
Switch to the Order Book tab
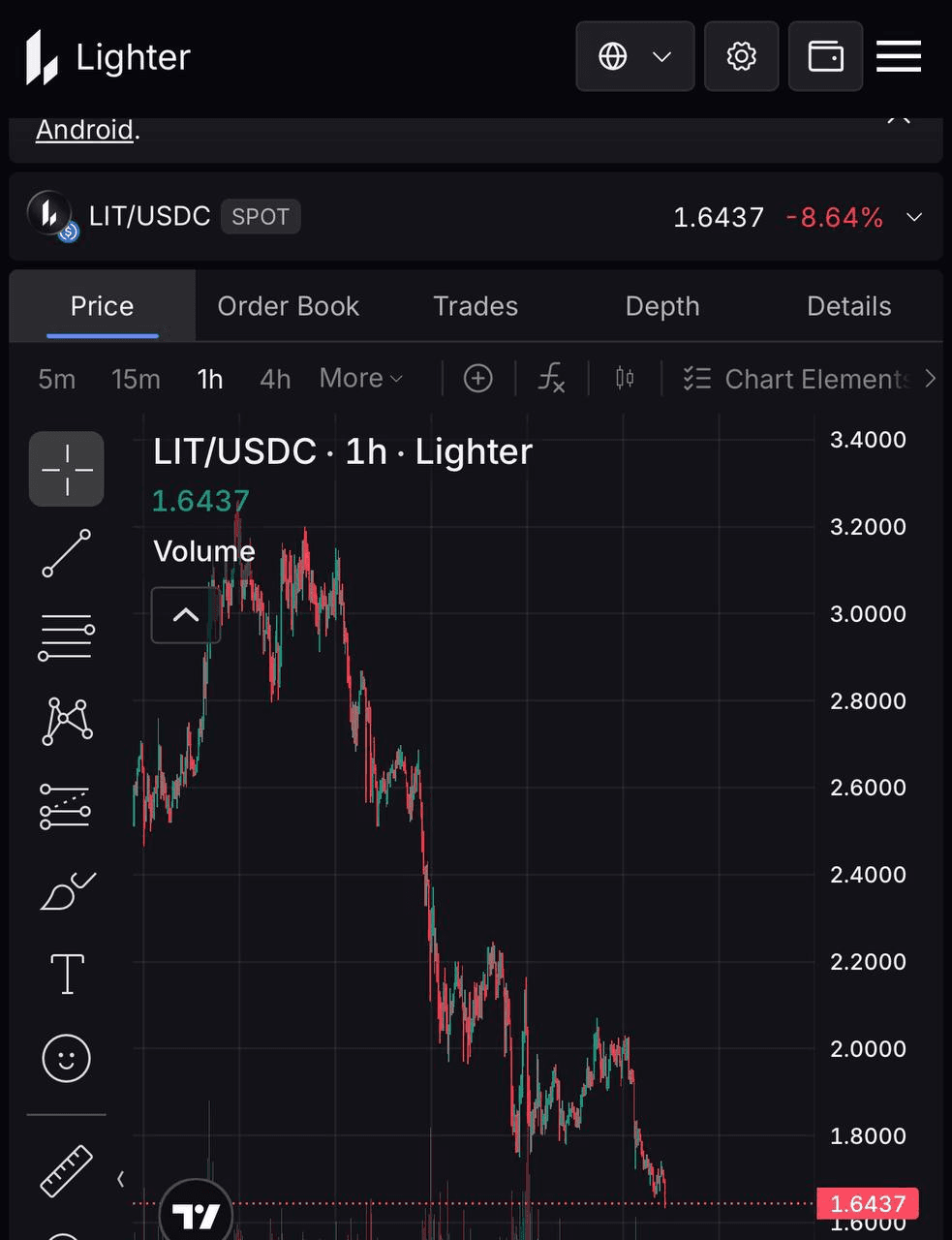(x=288, y=306)
